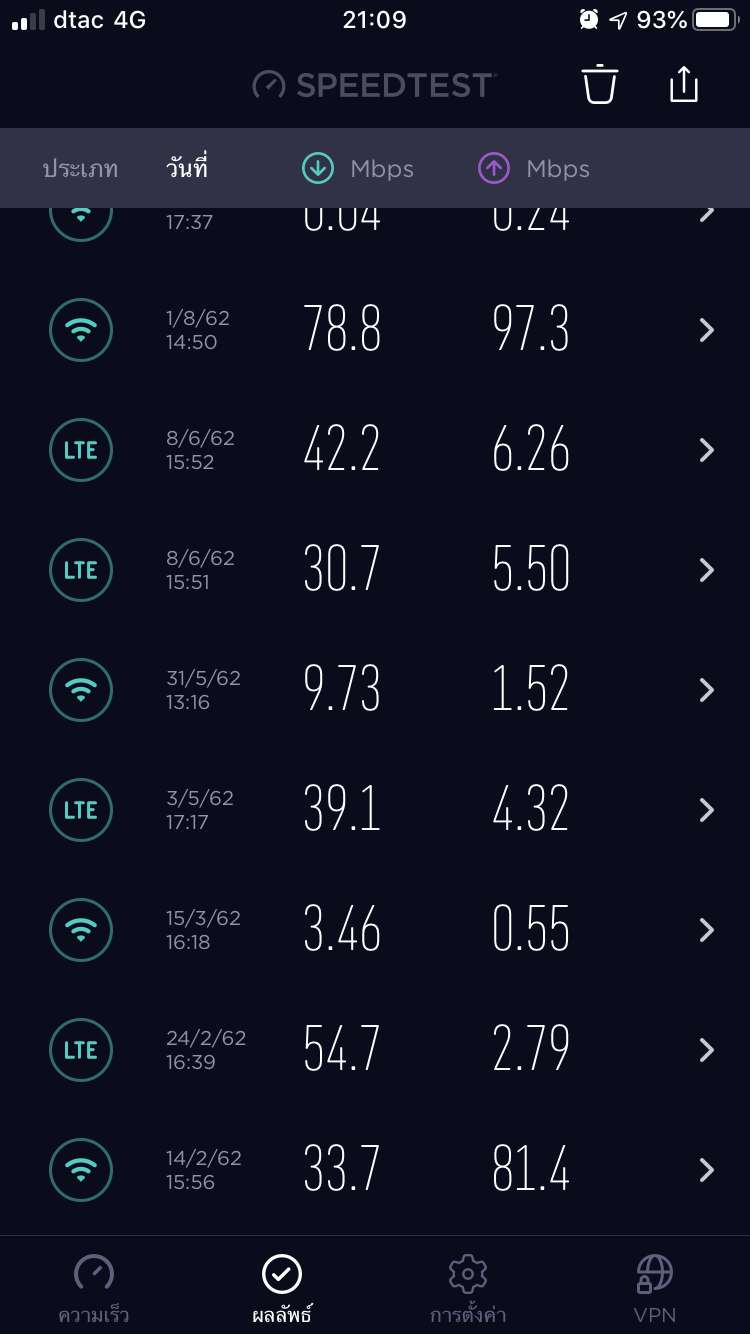Go to the การตั้งค่า settings tab

point(468,1288)
